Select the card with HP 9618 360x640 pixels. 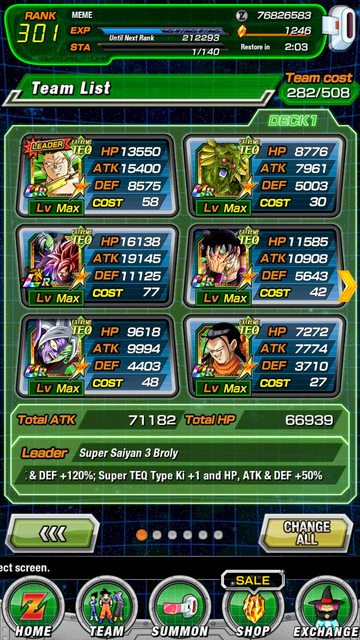[97, 356]
